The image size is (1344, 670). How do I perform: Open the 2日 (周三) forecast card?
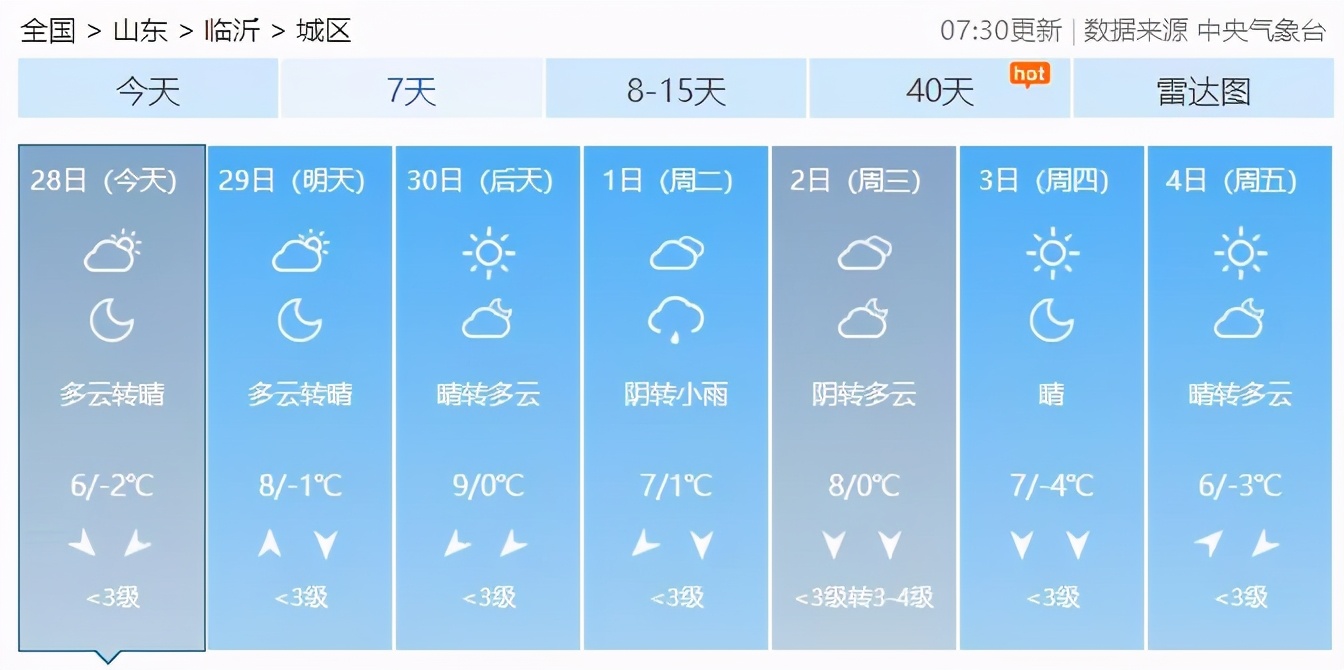[x=863, y=397]
